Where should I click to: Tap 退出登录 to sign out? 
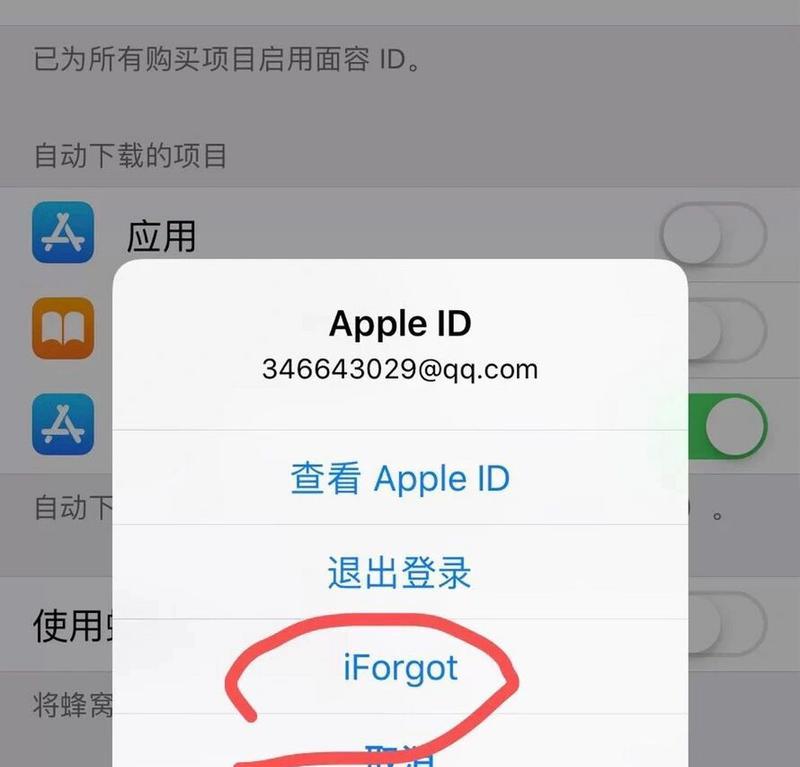coord(400,573)
